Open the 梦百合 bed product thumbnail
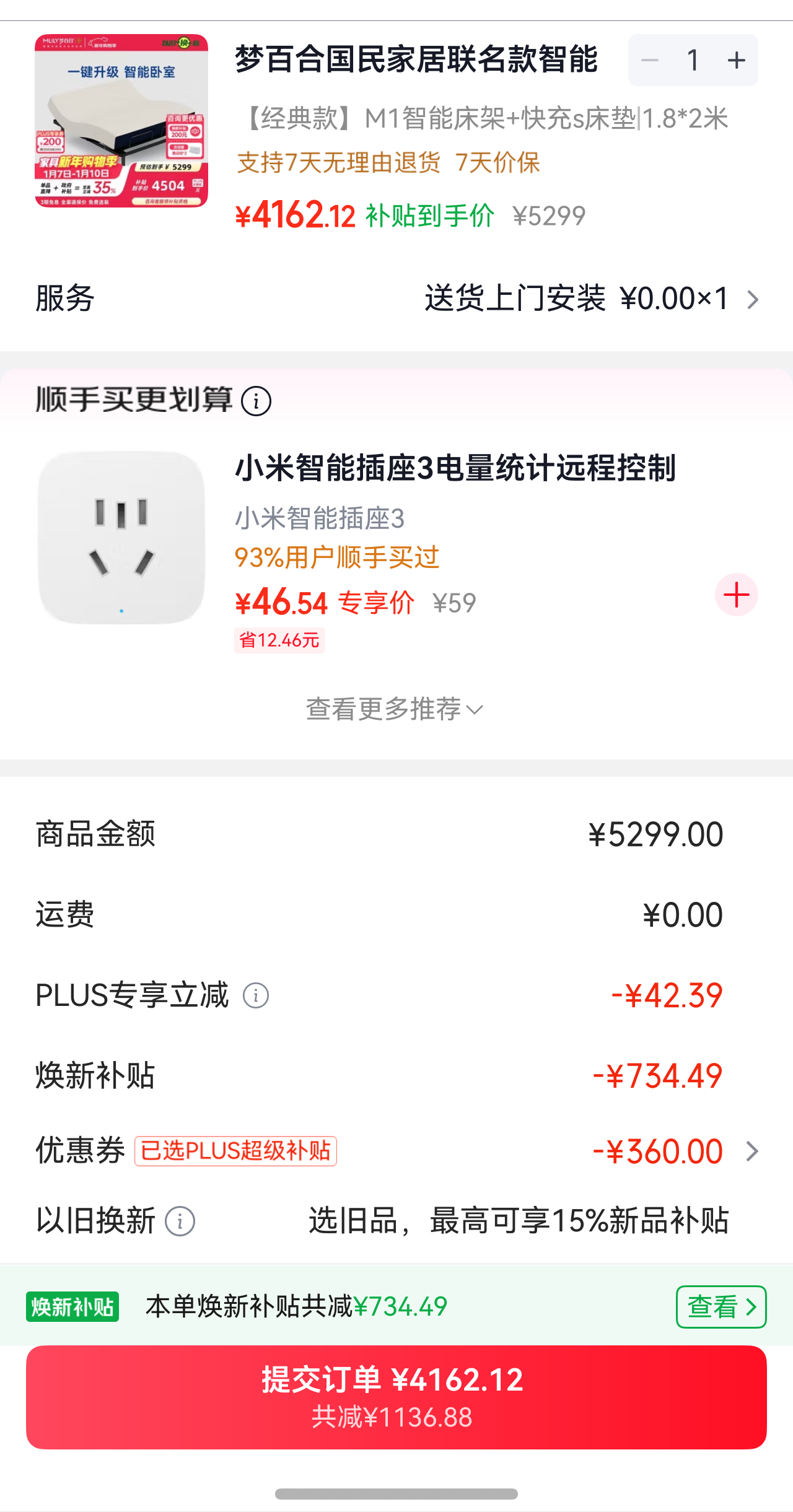Viewport: 793px width, 1512px height. click(x=121, y=123)
